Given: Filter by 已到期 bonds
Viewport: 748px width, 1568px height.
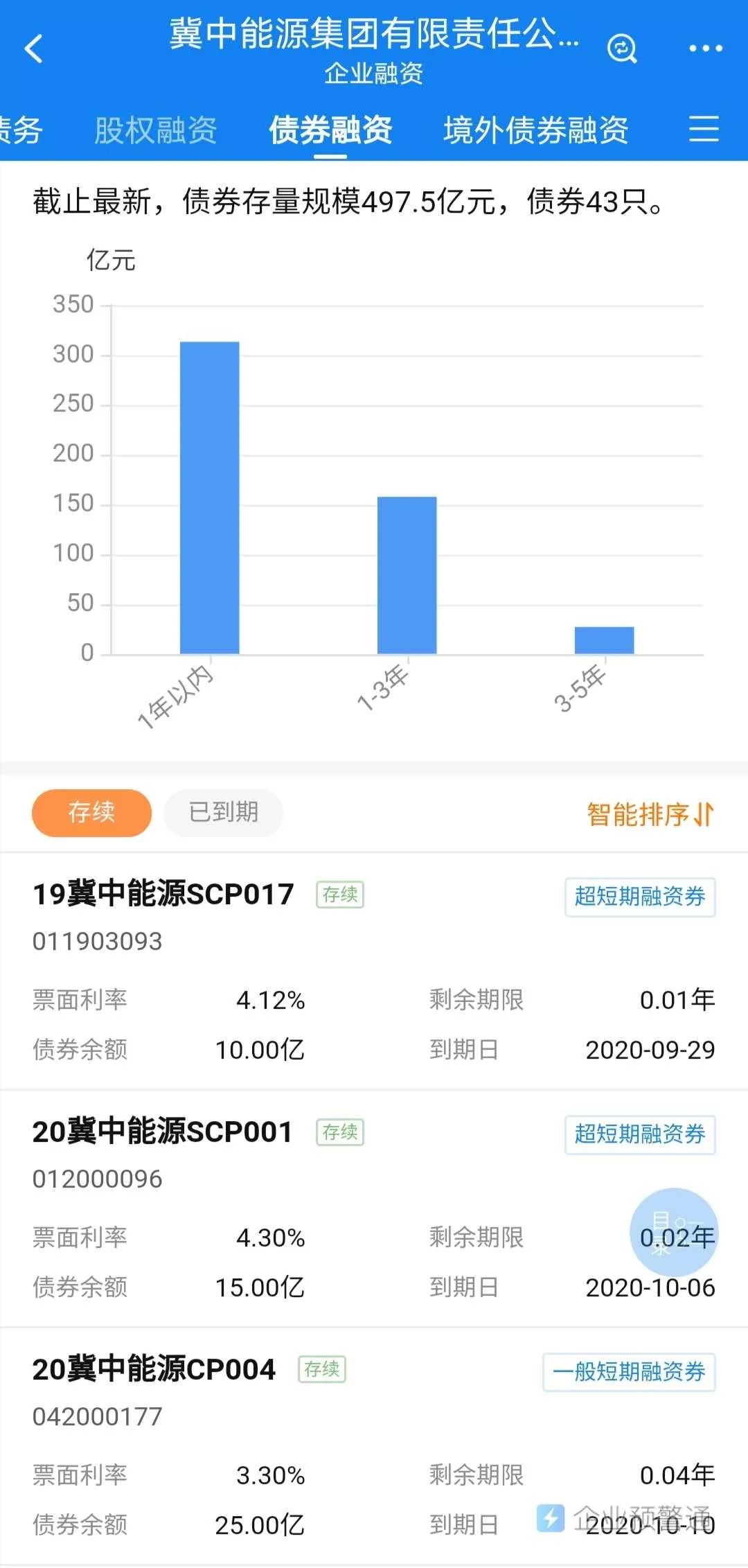Looking at the screenshot, I should pos(223,812).
